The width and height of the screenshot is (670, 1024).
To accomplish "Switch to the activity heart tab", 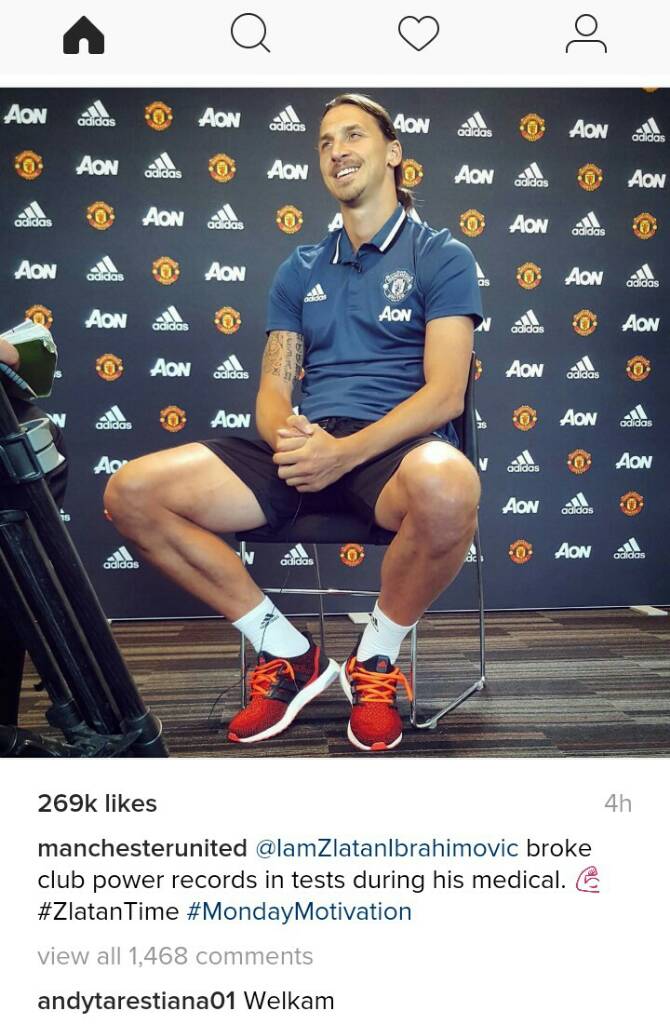I will click(x=418, y=34).
